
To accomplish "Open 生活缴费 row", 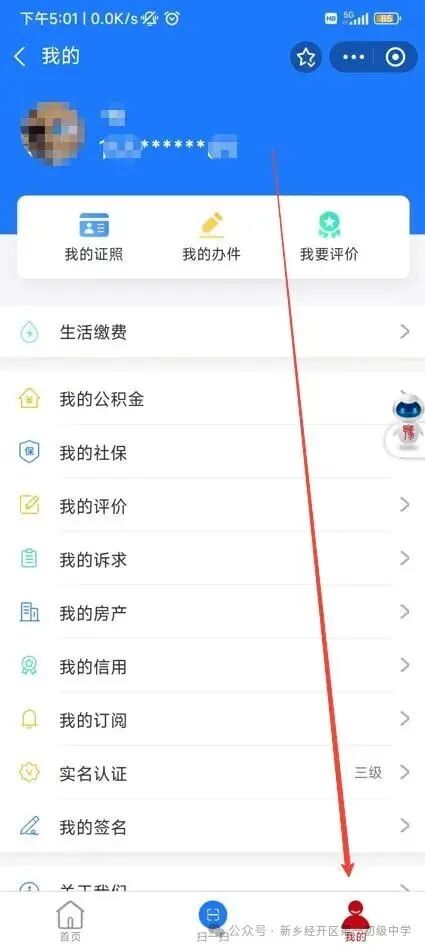I will click(212, 332).
